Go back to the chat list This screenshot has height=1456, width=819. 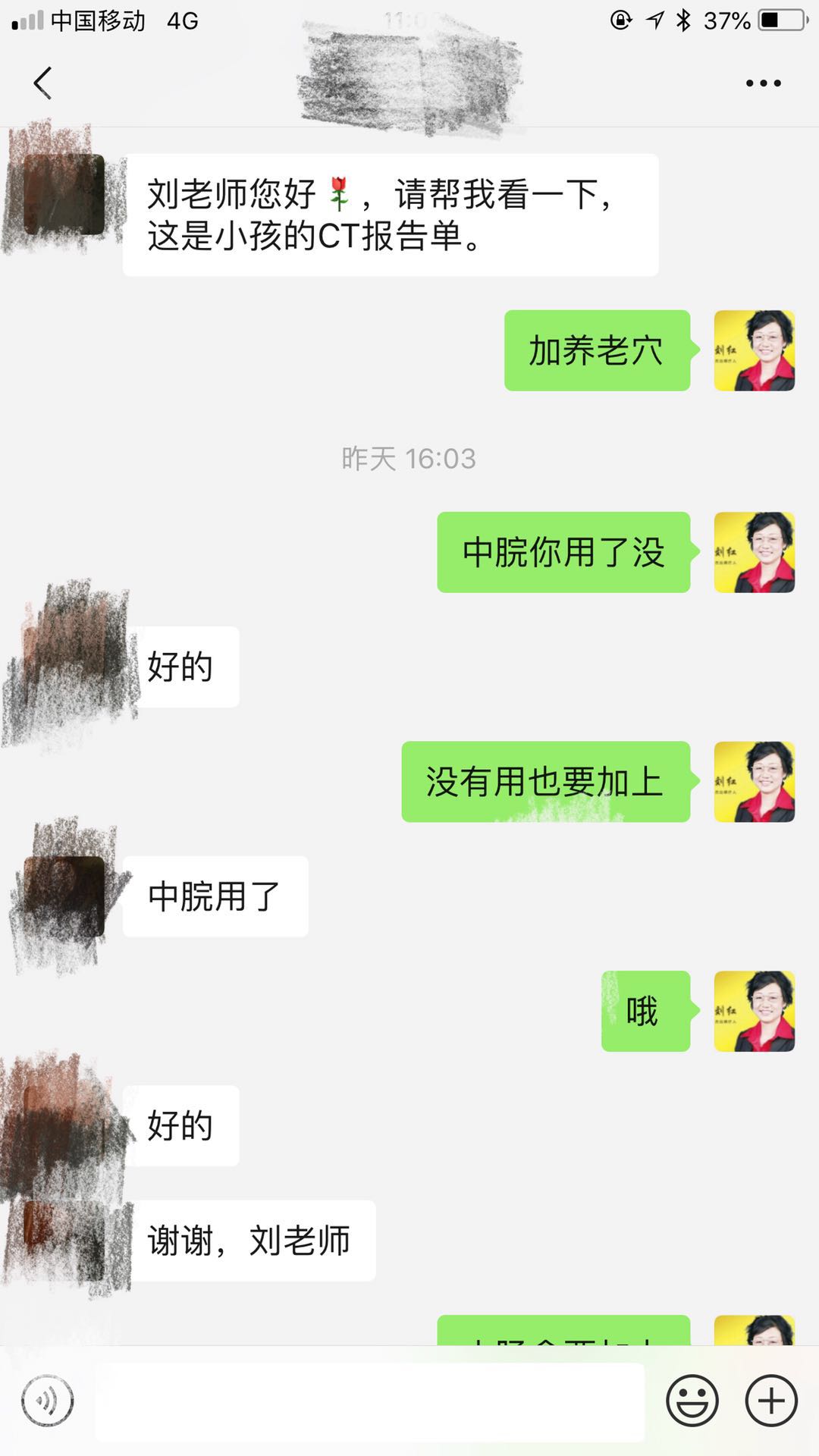point(43,83)
